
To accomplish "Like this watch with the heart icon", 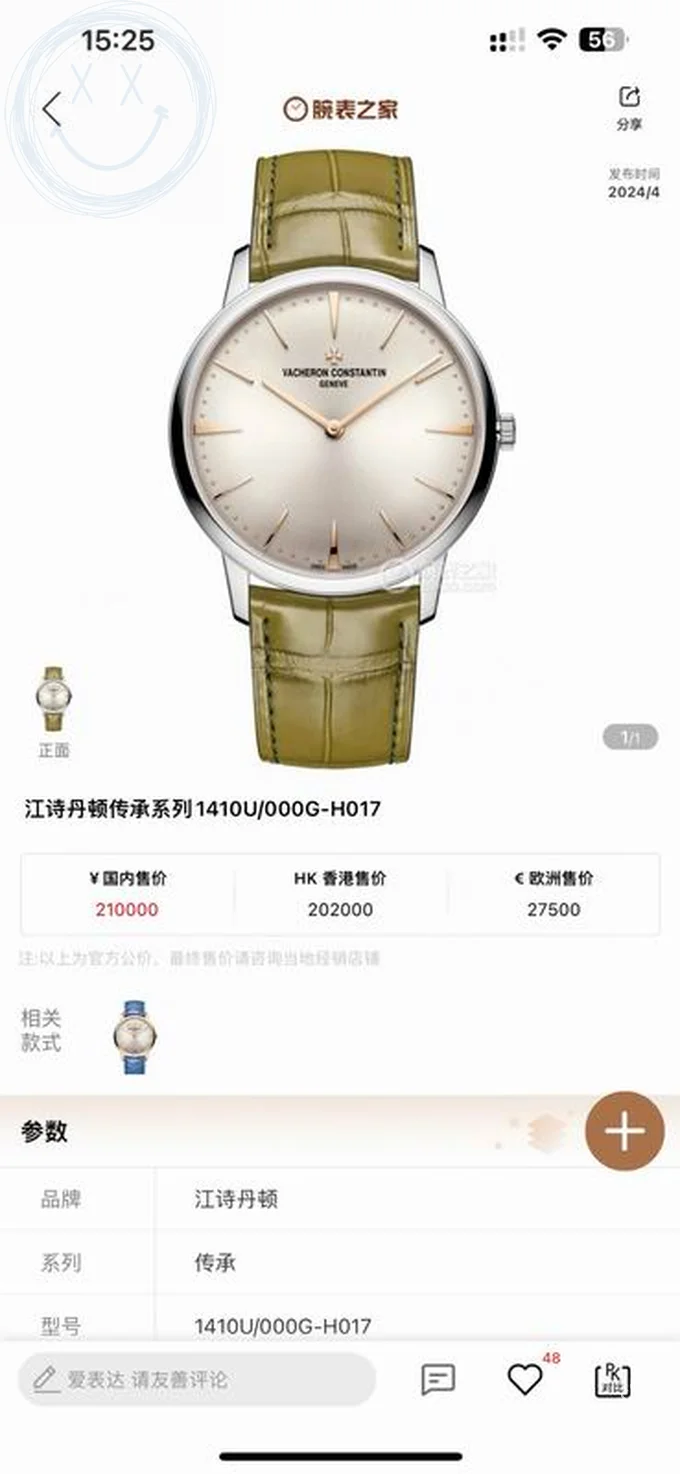I will (525, 1380).
